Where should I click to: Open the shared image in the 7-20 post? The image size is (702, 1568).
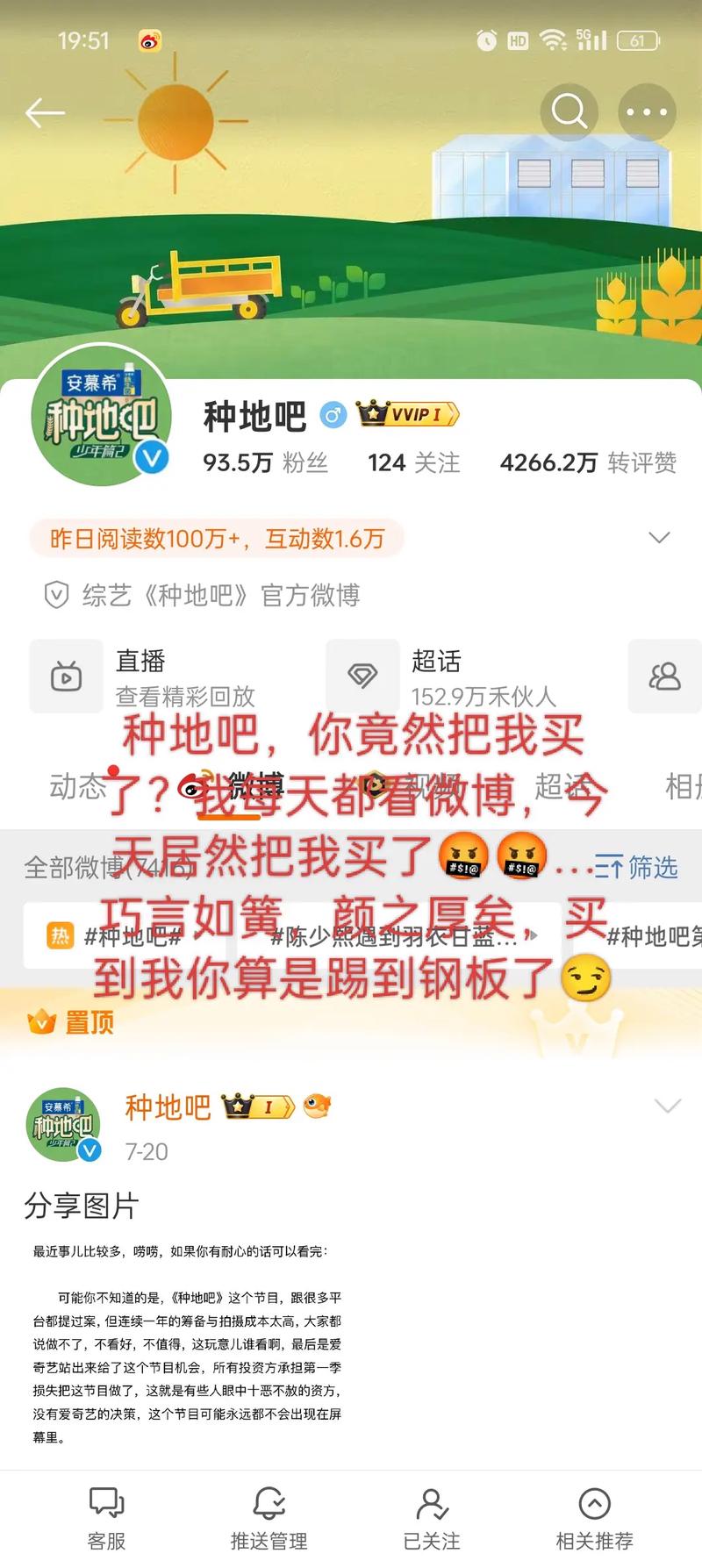[187, 1342]
